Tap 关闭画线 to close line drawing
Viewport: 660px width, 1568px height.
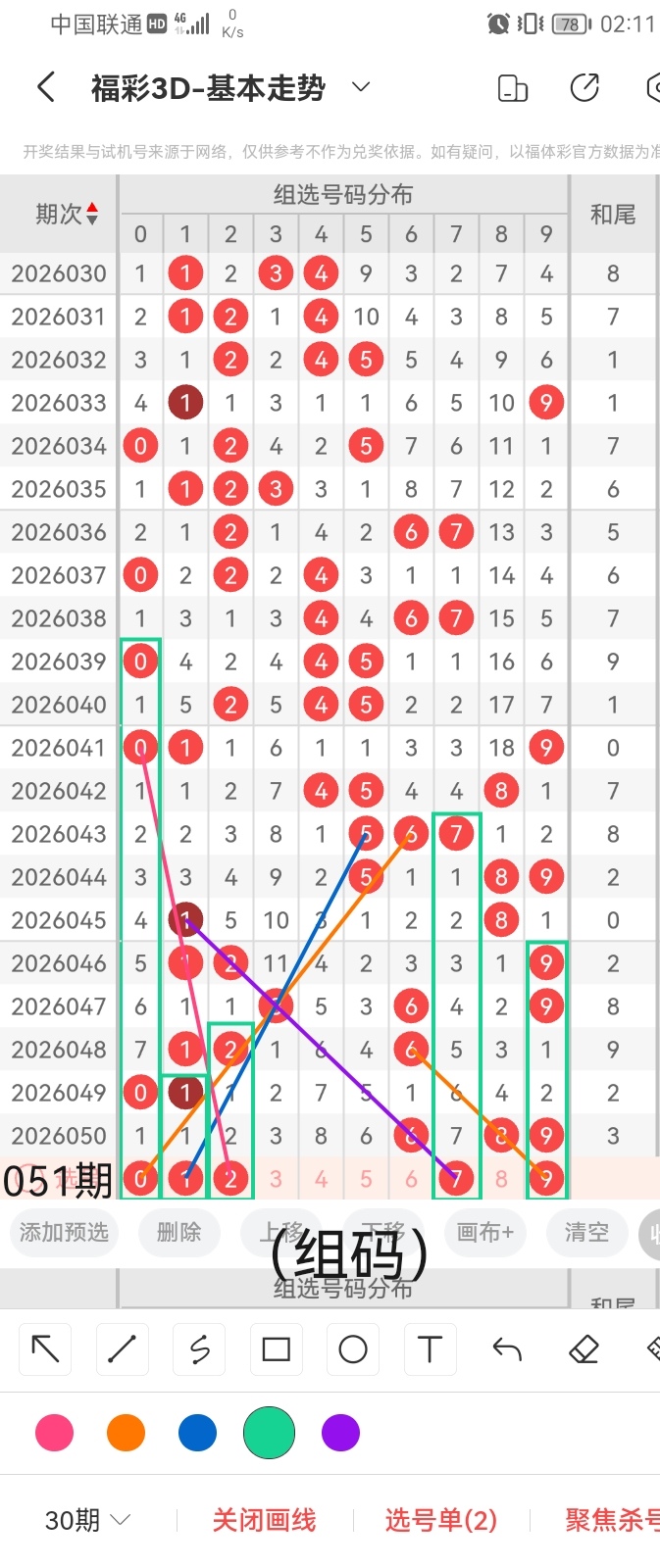(264, 1520)
